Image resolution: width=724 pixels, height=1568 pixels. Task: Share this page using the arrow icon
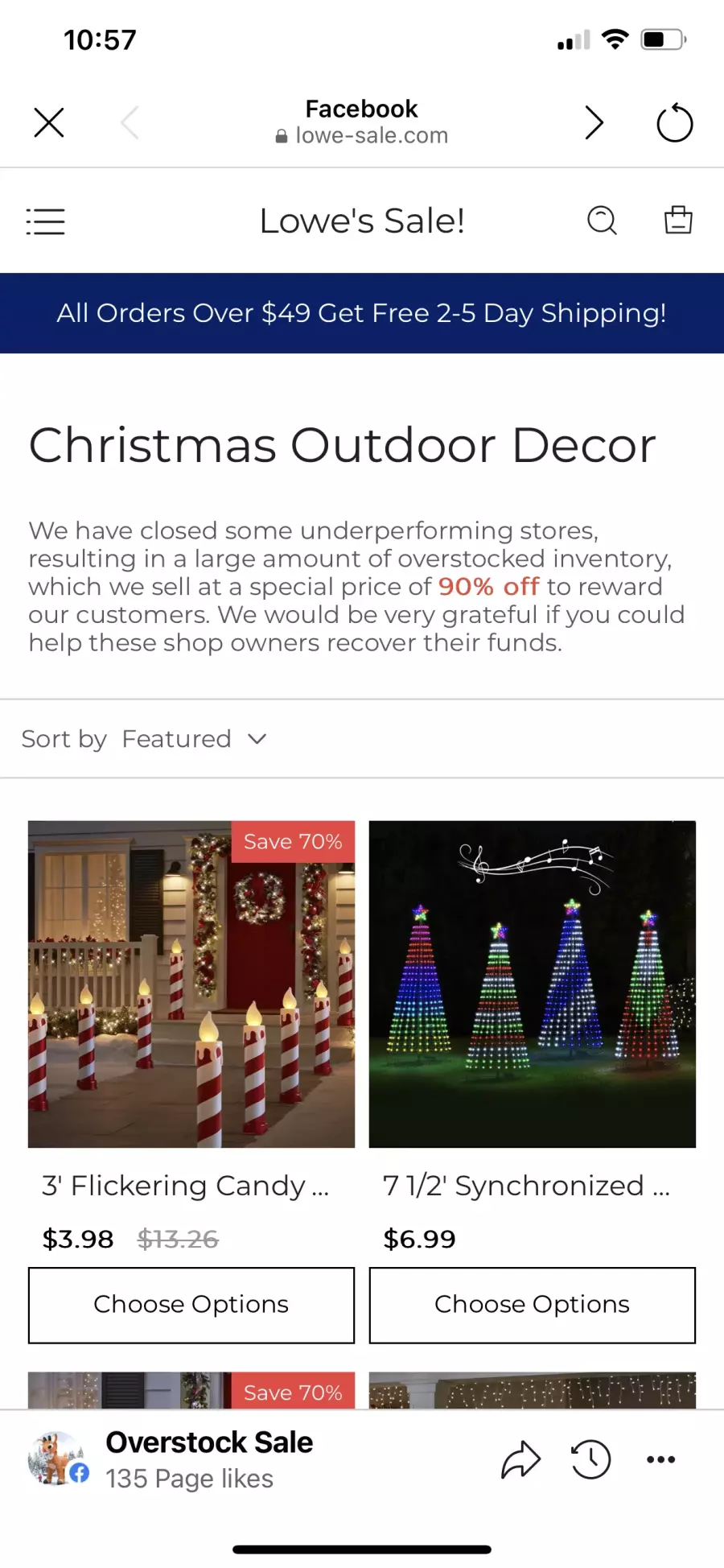pyautogui.click(x=520, y=1459)
